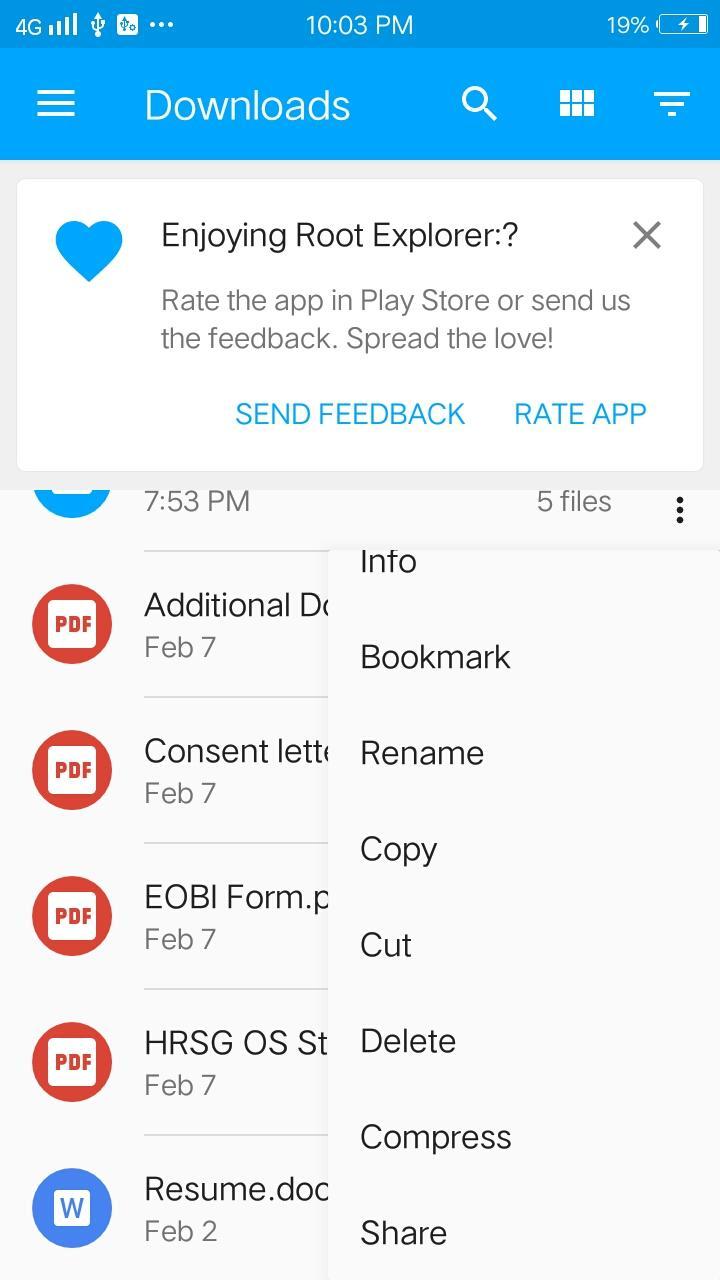
Task: Switch to grid view layout
Action: [576, 104]
